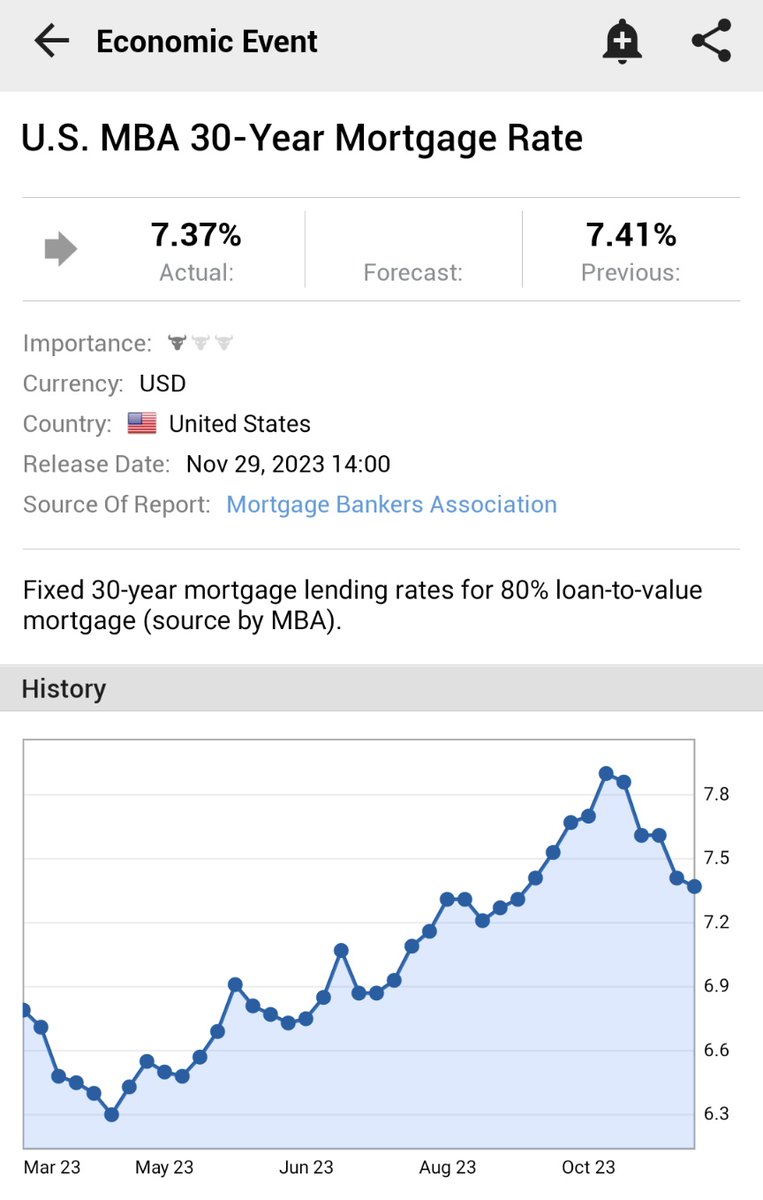
Task: Add an alert with the bell icon
Action: point(622,42)
